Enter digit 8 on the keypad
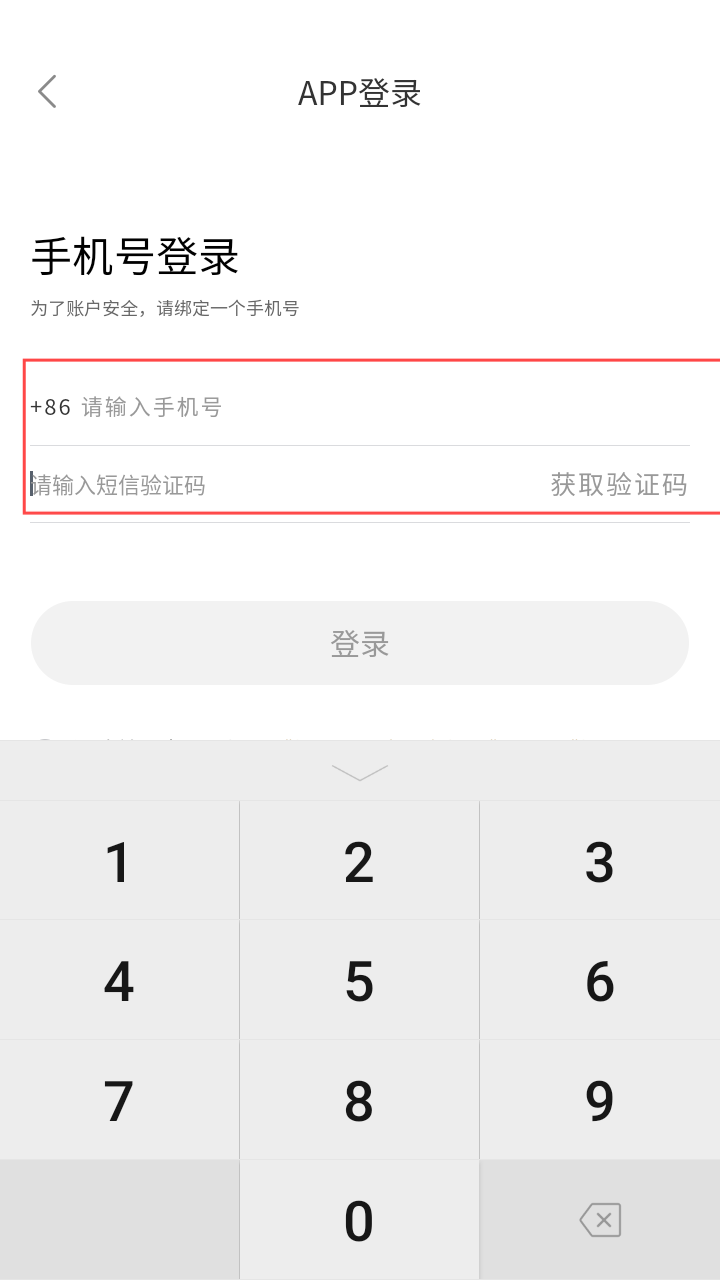Screen dimensions: 720x1280 coord(359,1101)
